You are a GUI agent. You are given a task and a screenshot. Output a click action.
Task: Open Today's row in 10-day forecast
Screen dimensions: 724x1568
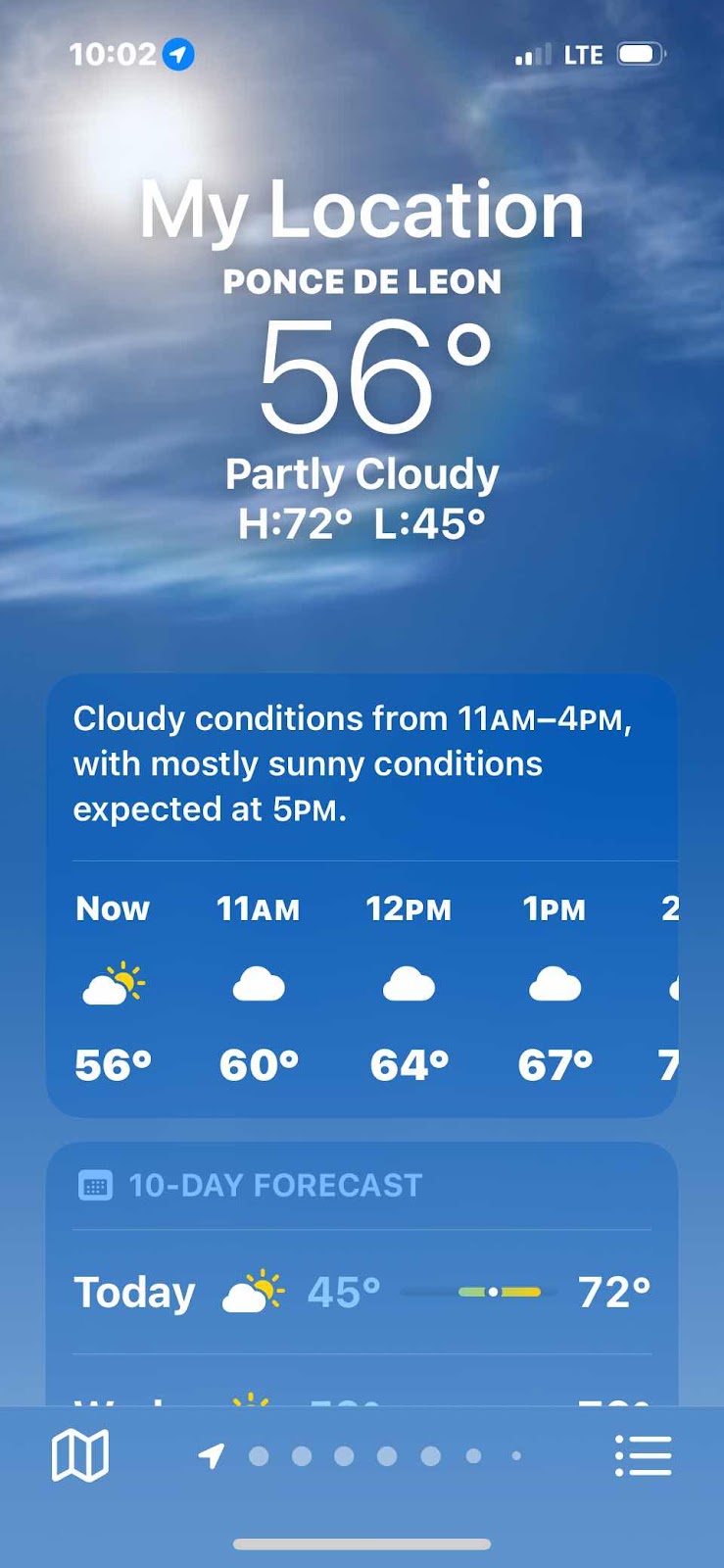click(362, 1292)
